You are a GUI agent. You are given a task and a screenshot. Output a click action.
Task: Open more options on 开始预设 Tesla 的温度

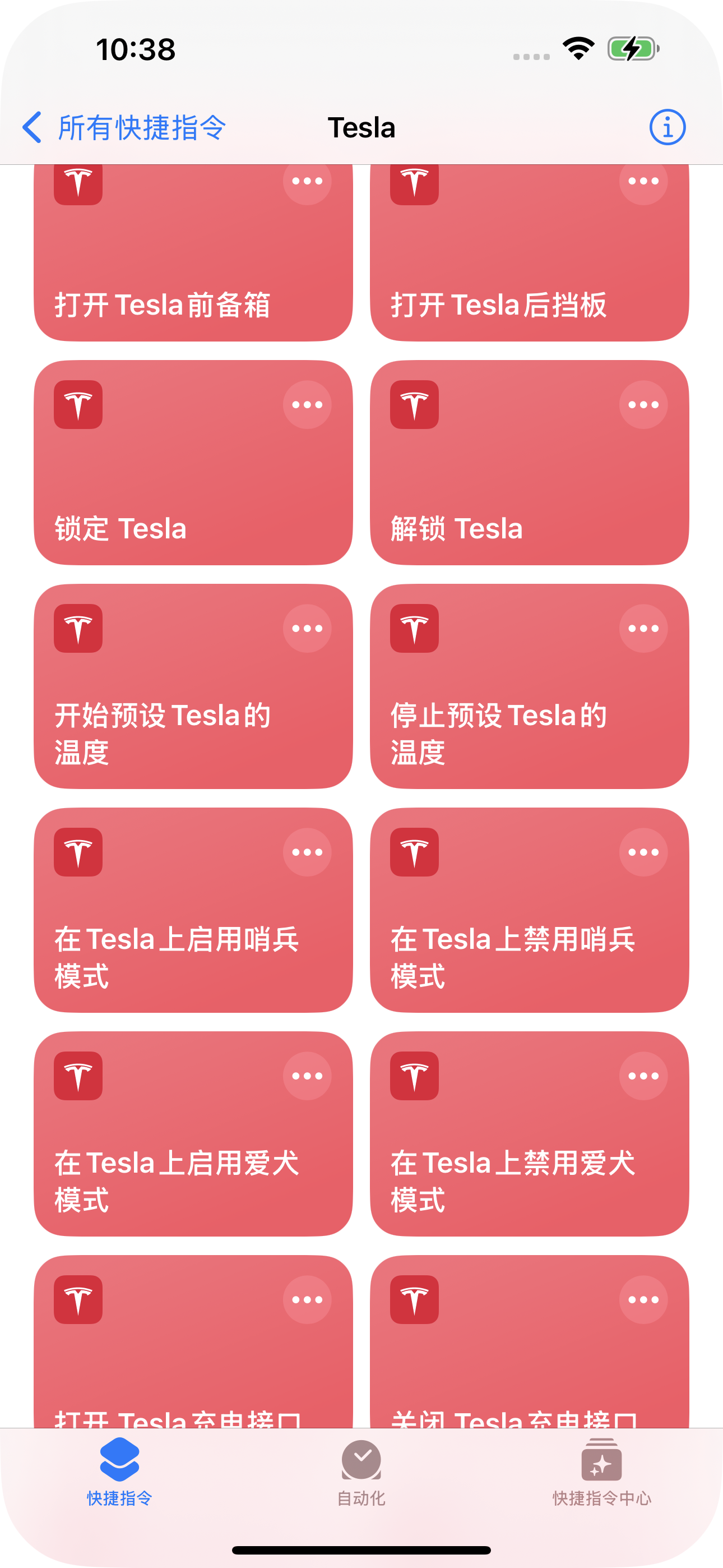(307, 629)
